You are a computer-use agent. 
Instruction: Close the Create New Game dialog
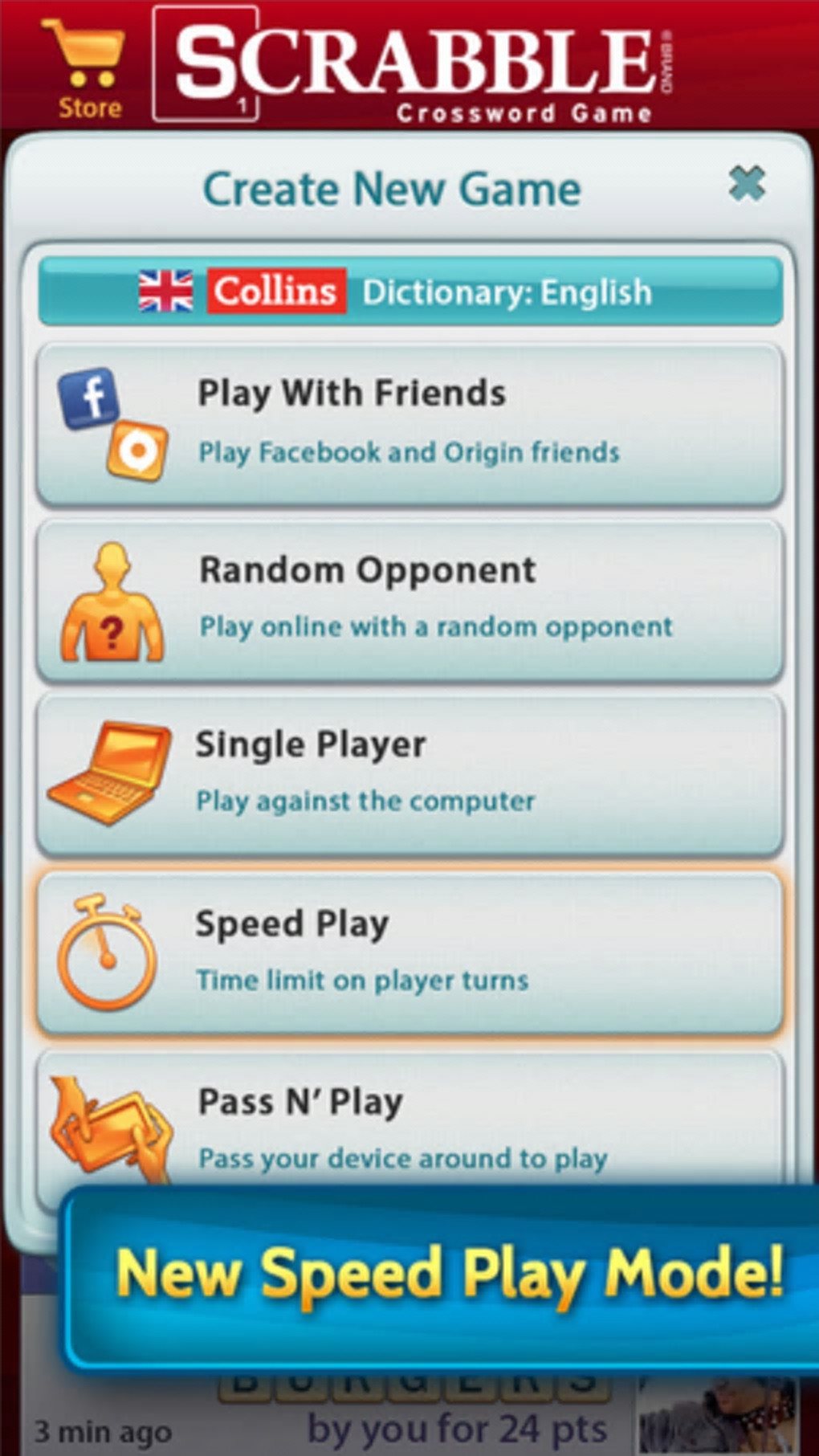746,185
